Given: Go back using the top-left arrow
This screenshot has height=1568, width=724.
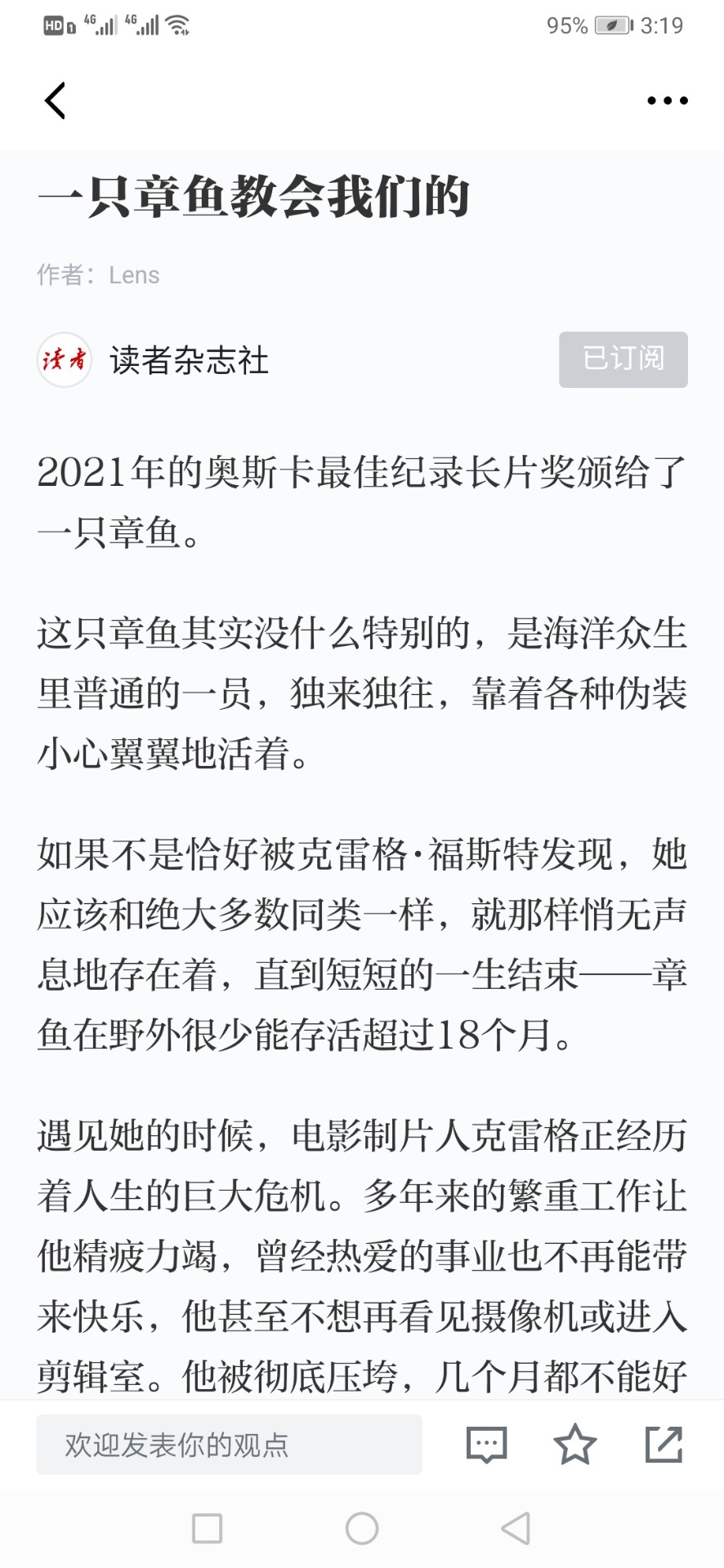Looking at the screenshot, I should click(55, 100).
